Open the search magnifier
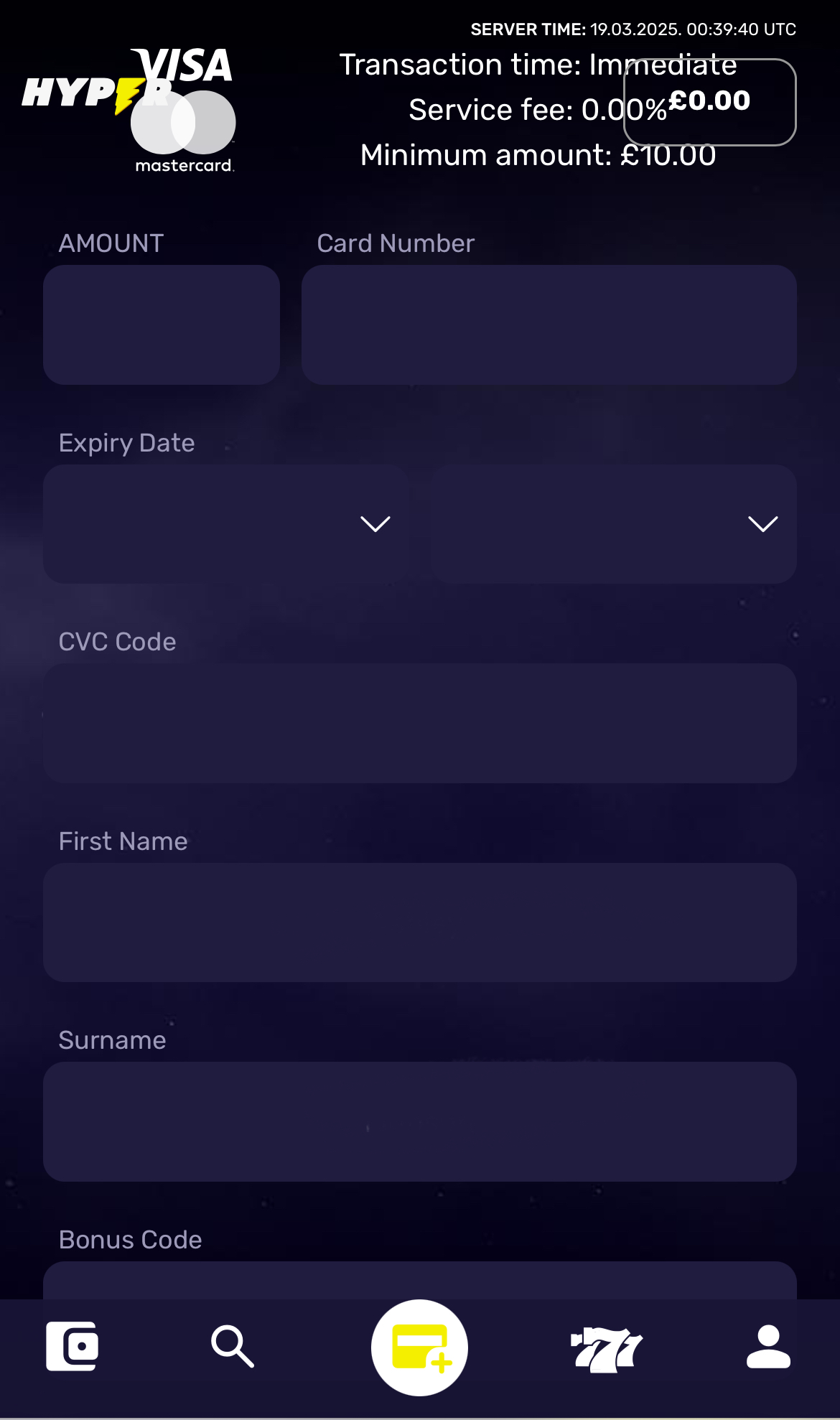 pos(232,1347)
